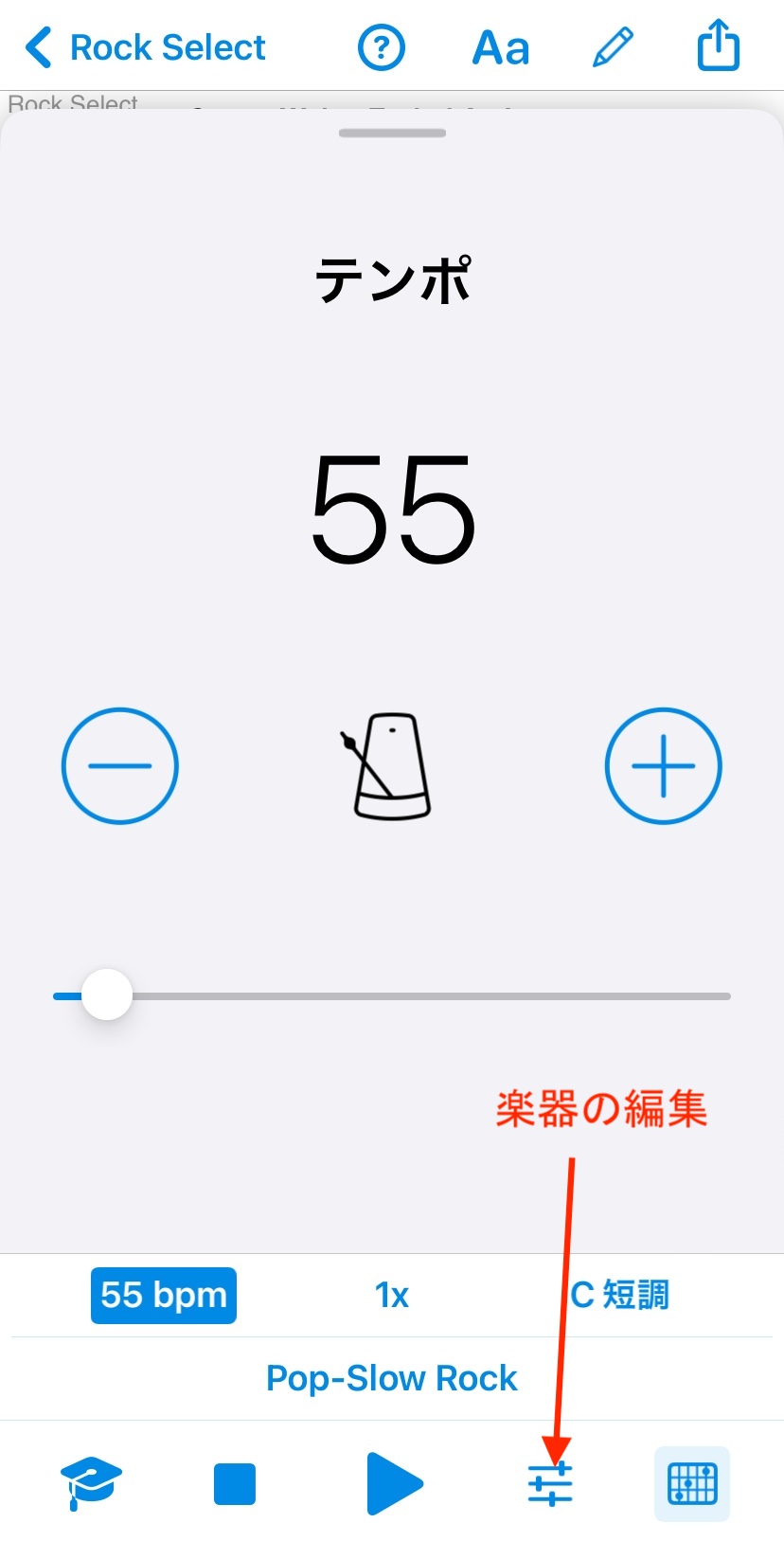Increase tempo with the plus button
Viewport: 784px width, 1559px height.
pos(663,765)
